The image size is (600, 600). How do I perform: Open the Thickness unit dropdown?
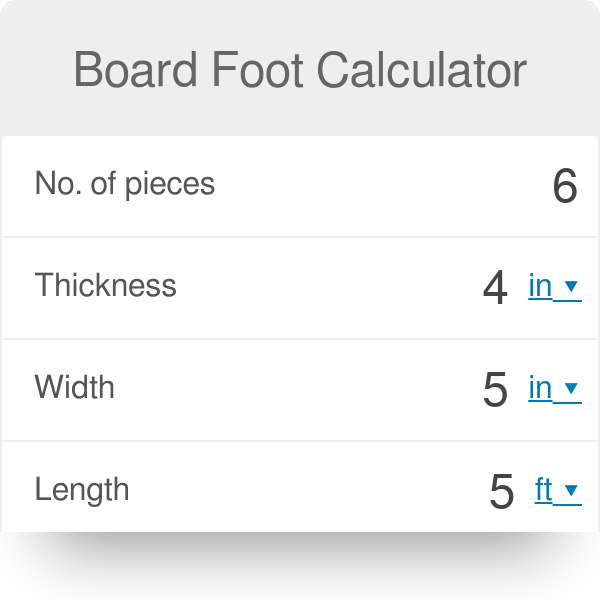[x=554, y=287]
